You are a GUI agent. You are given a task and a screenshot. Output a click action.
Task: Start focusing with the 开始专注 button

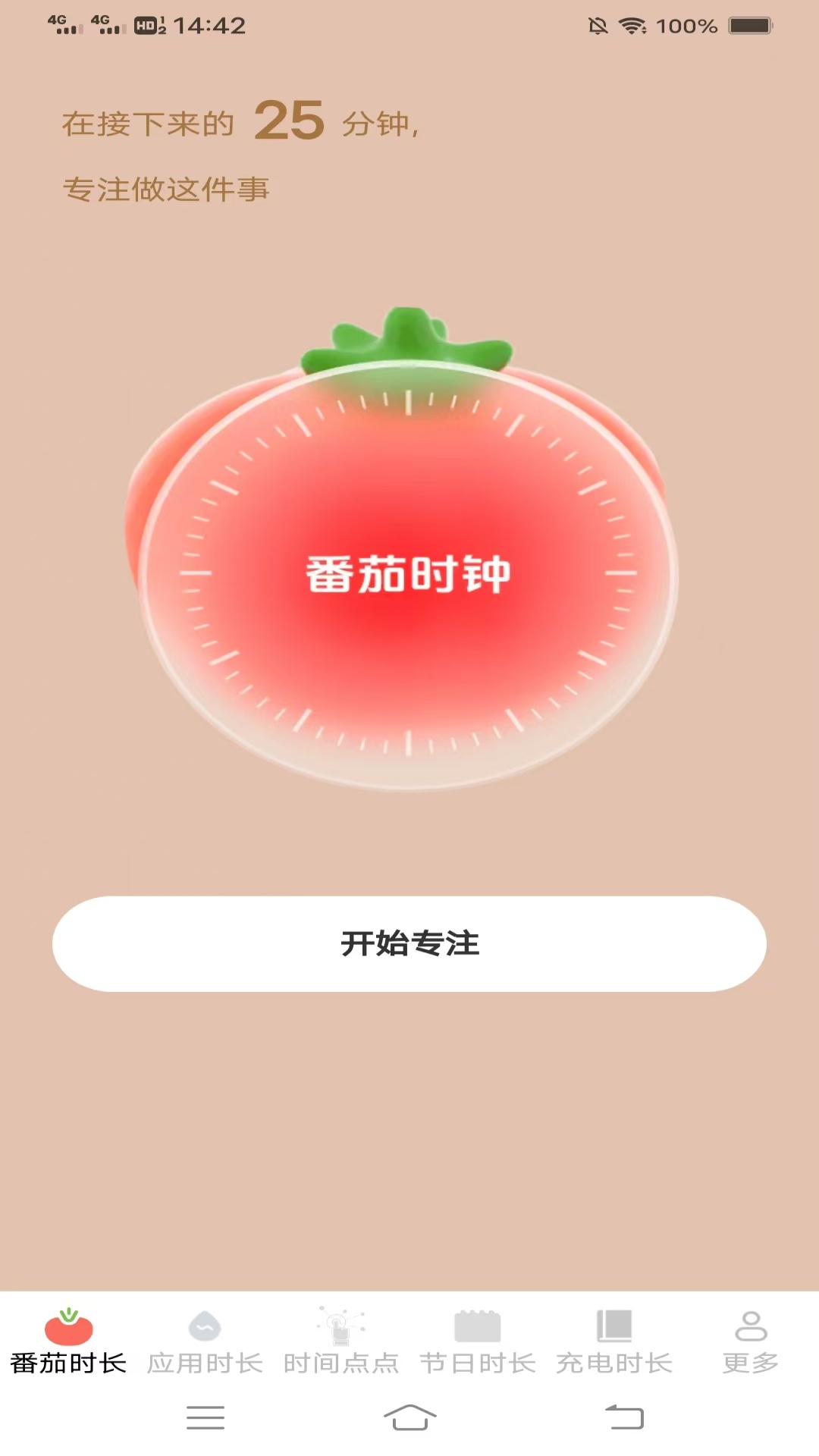coord(409,943)
